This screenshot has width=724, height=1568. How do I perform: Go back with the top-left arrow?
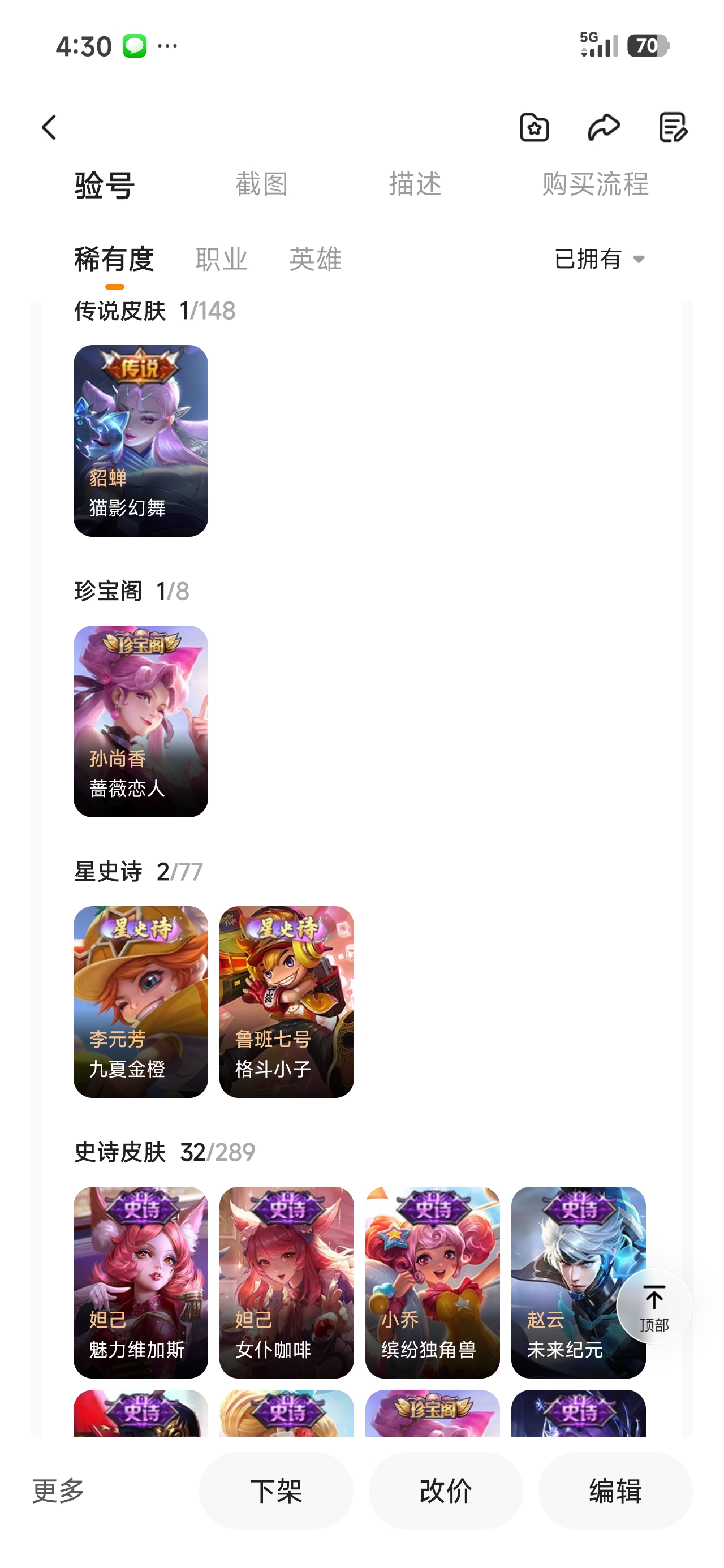coord(49,127)
